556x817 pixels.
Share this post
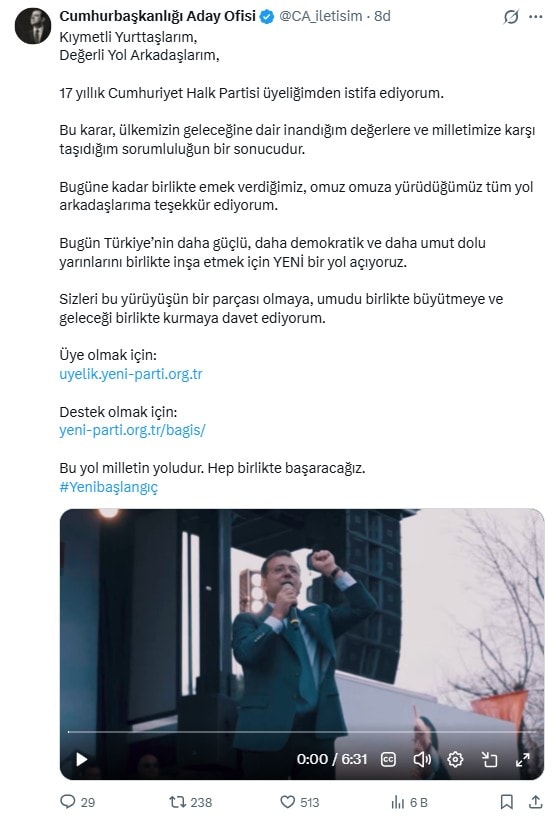click(x=536, y=802)
